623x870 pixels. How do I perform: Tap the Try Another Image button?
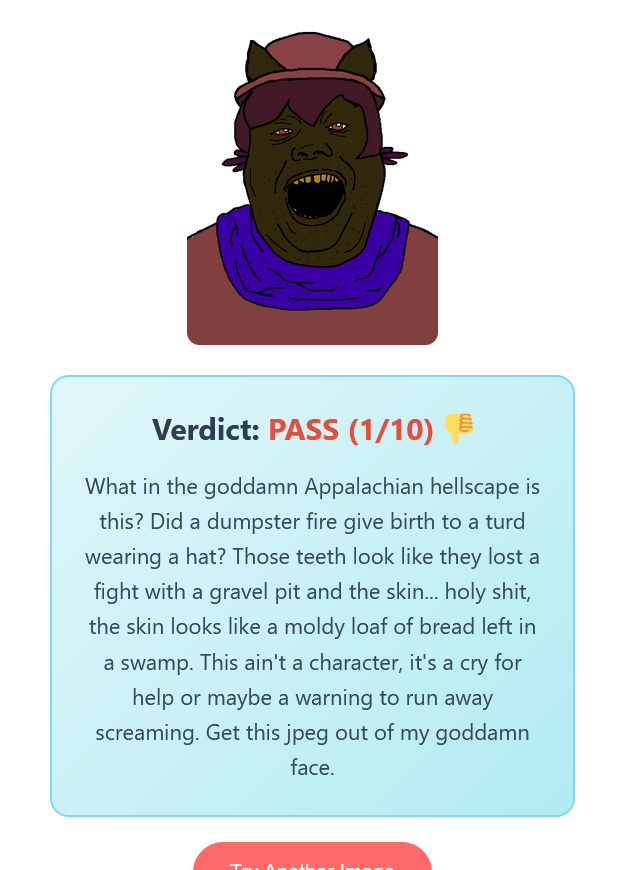click(312, 858)
